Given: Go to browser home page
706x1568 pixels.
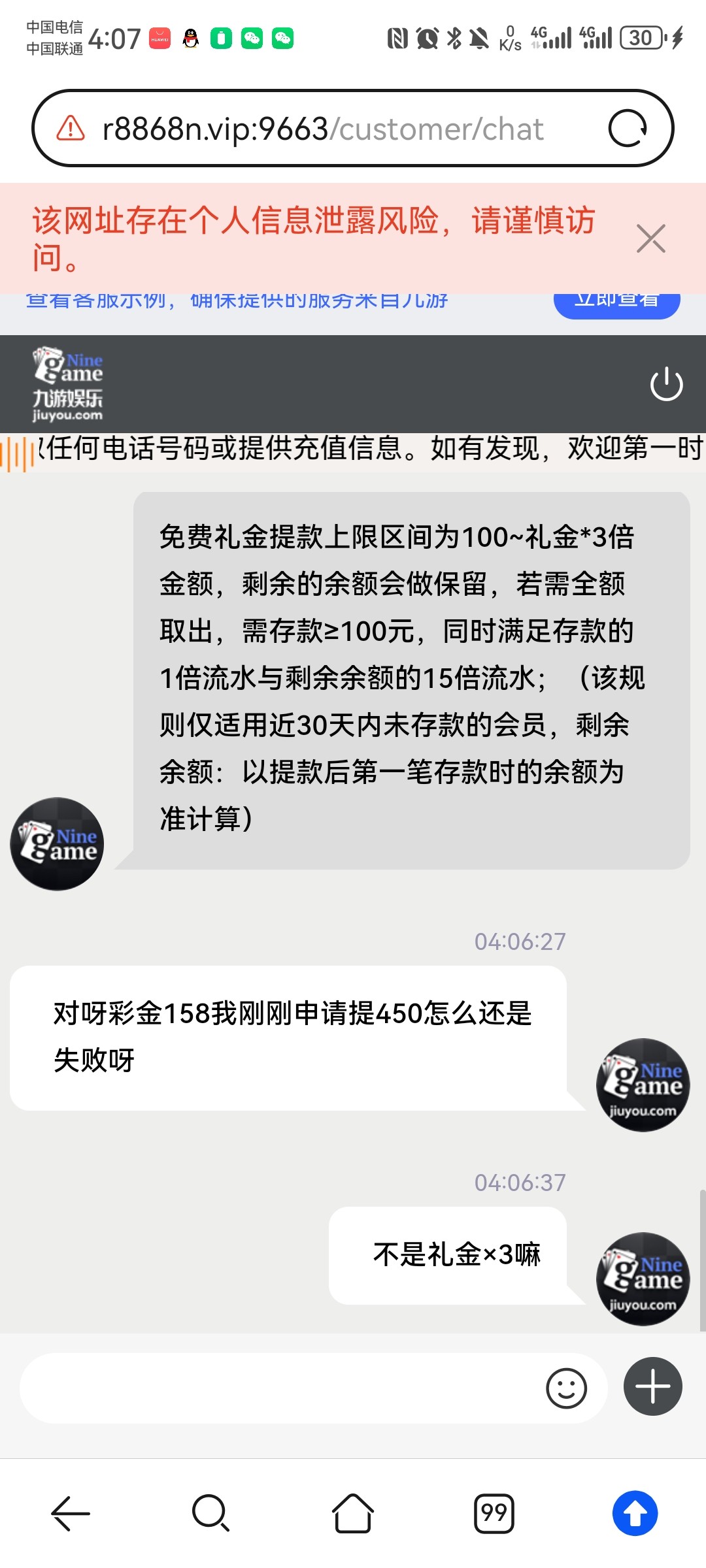Looking at the screenshot, I should (x=353, y=1513).
